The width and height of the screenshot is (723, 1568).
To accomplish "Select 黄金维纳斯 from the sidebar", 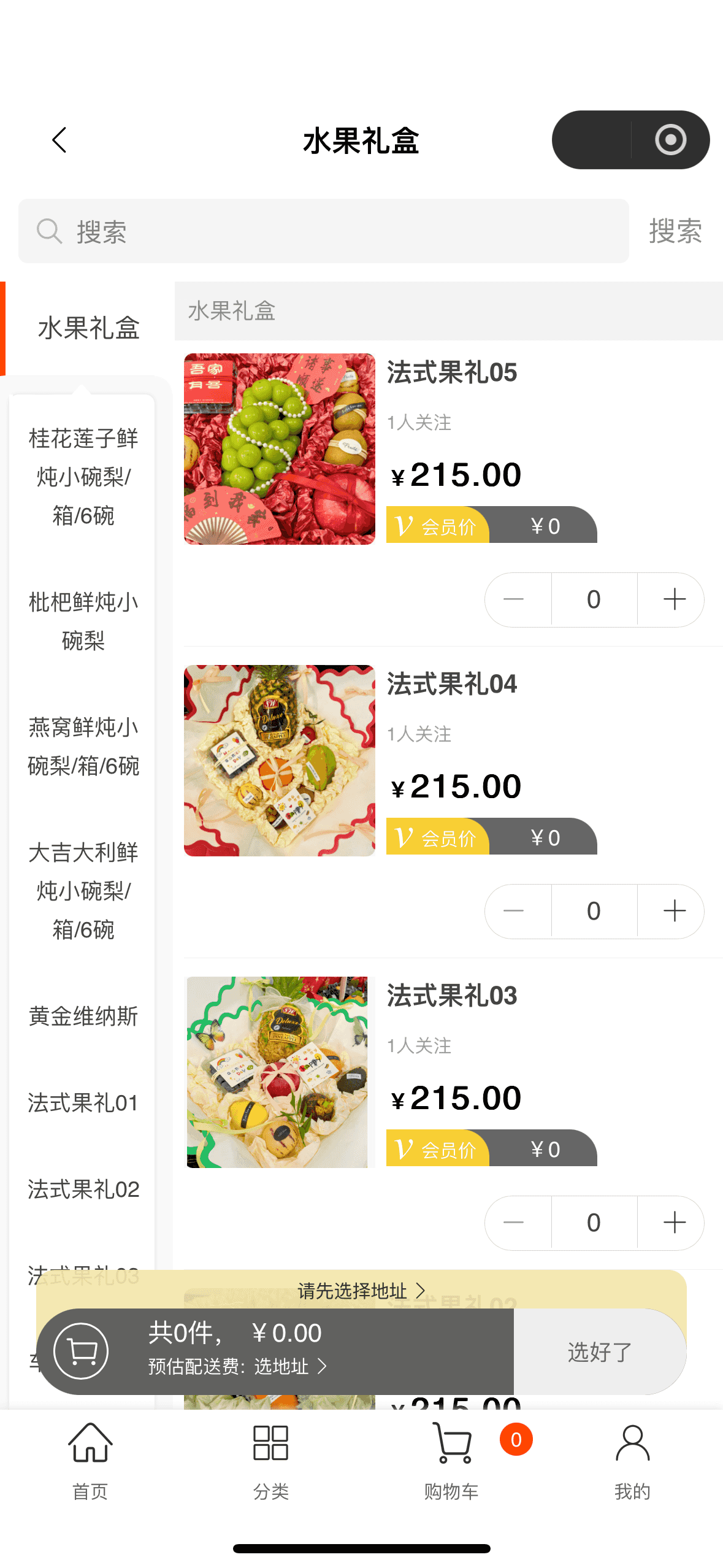I will pos(83,1017).
